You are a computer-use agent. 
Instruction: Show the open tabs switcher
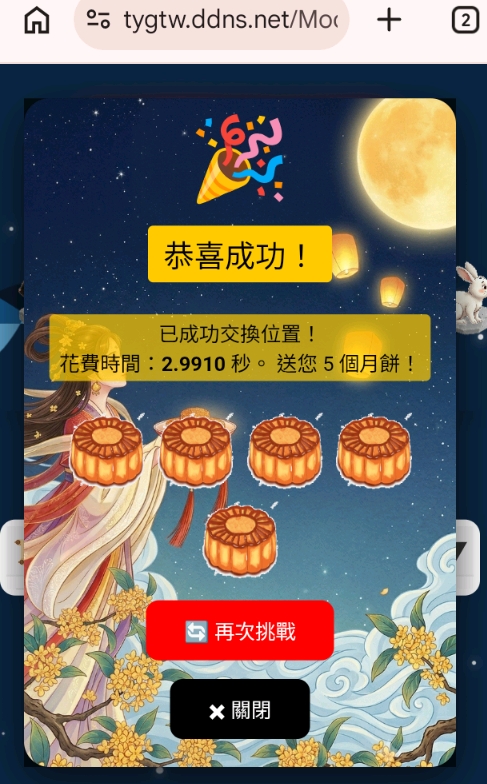[x=465, y=20]
